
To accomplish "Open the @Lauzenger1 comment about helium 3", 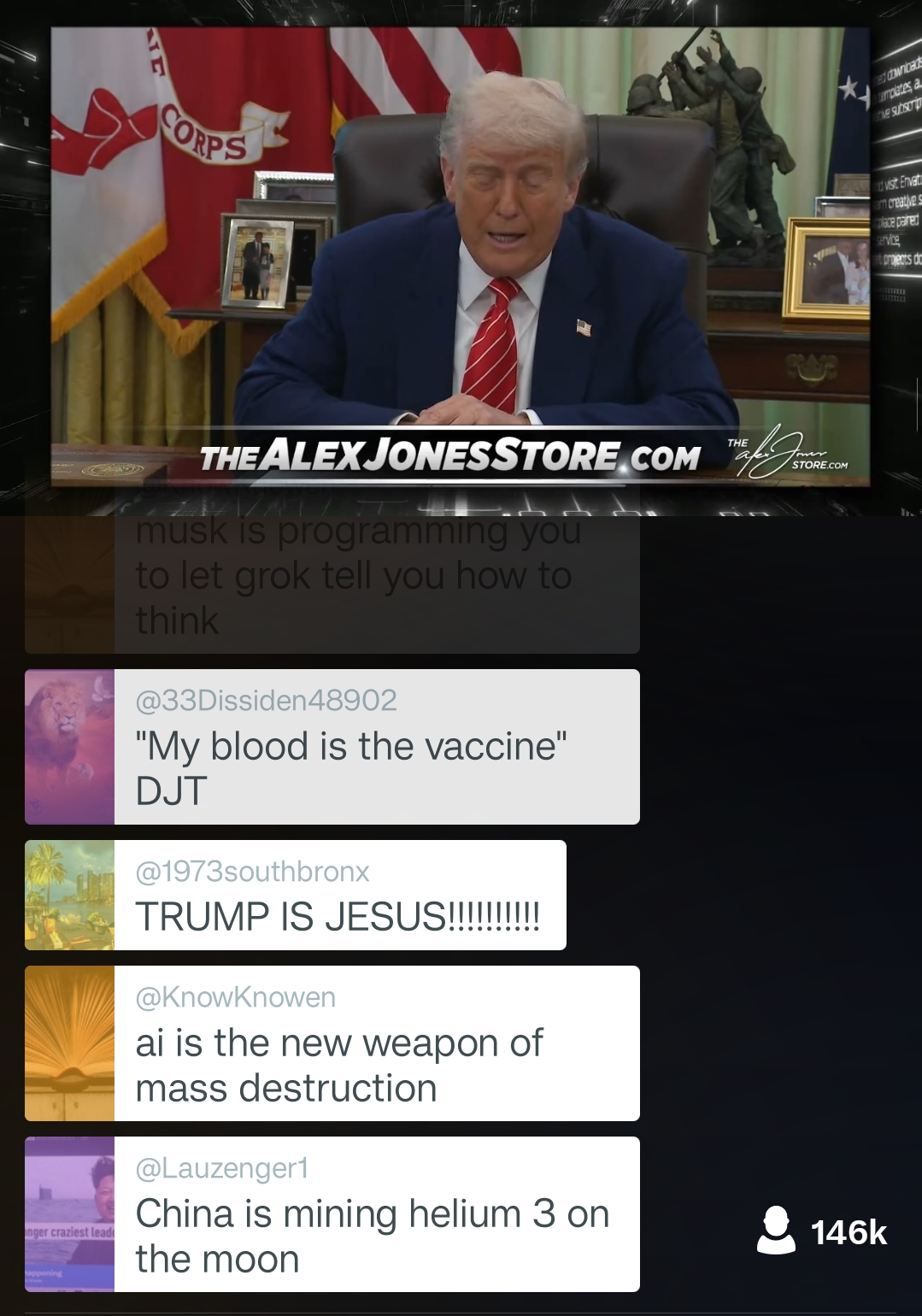I will point(376,1214).
